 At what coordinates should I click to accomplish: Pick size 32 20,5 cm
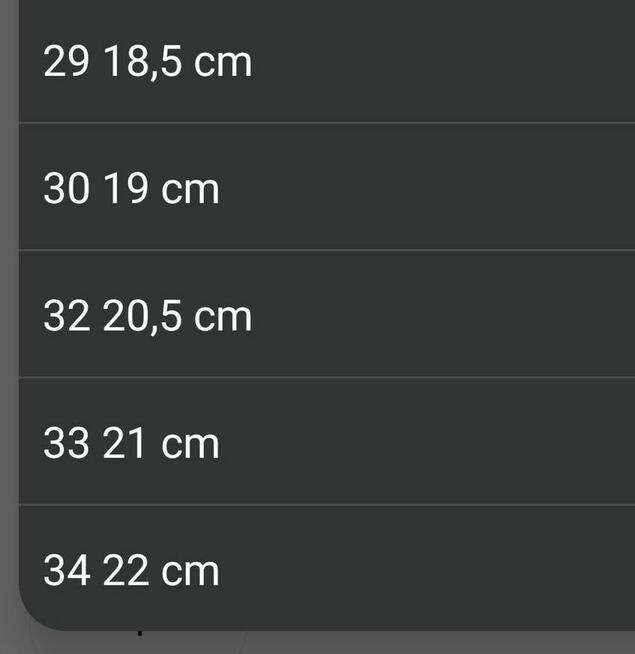(148, 316)
